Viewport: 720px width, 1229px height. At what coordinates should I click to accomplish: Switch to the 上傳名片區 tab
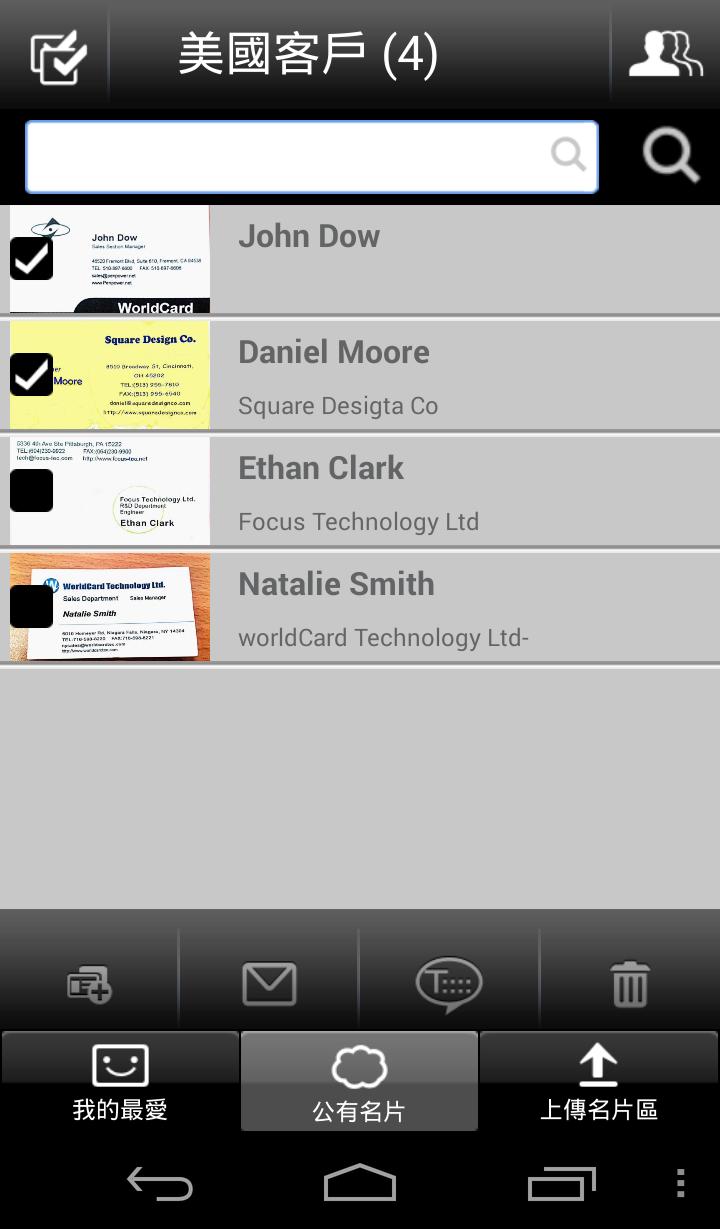tap(599, 1082)
